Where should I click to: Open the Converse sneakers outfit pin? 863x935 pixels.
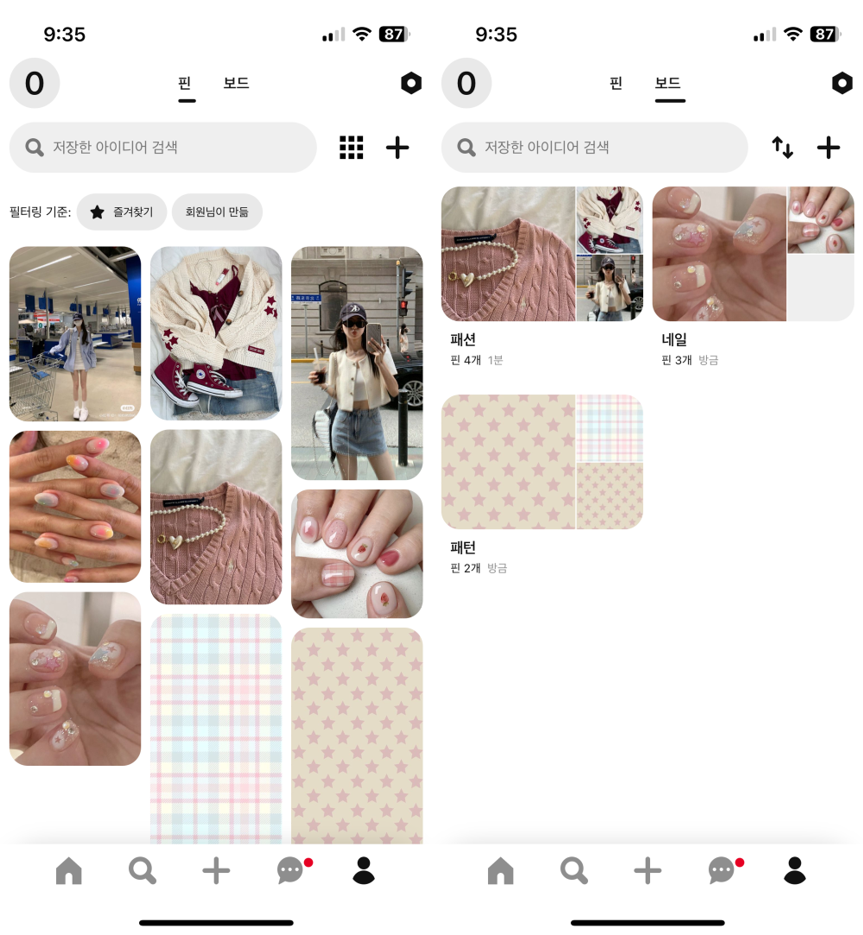pyautogui.click(x=216, y=333)
